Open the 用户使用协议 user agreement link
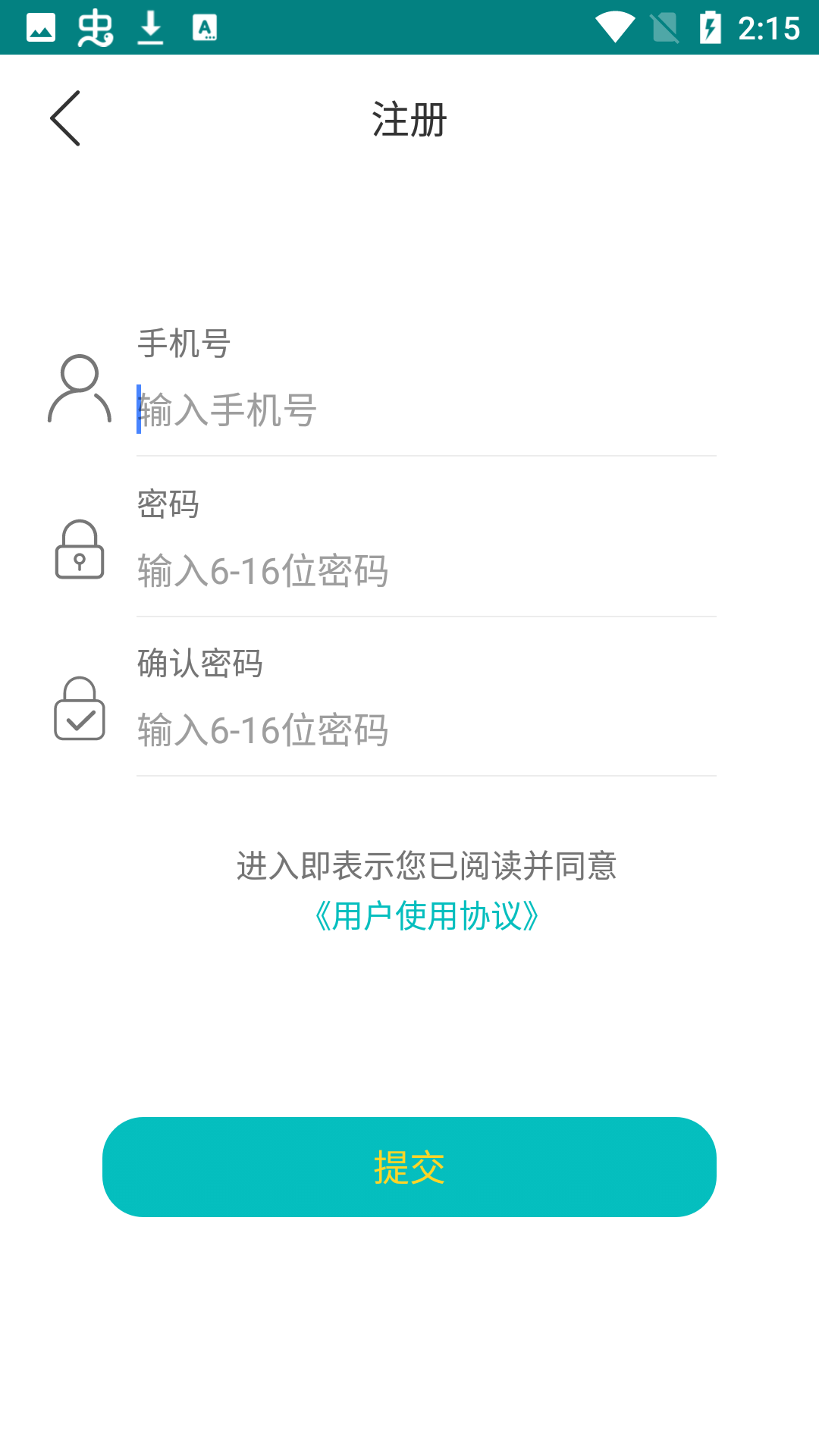The image size is (819, 1456). 426,918
